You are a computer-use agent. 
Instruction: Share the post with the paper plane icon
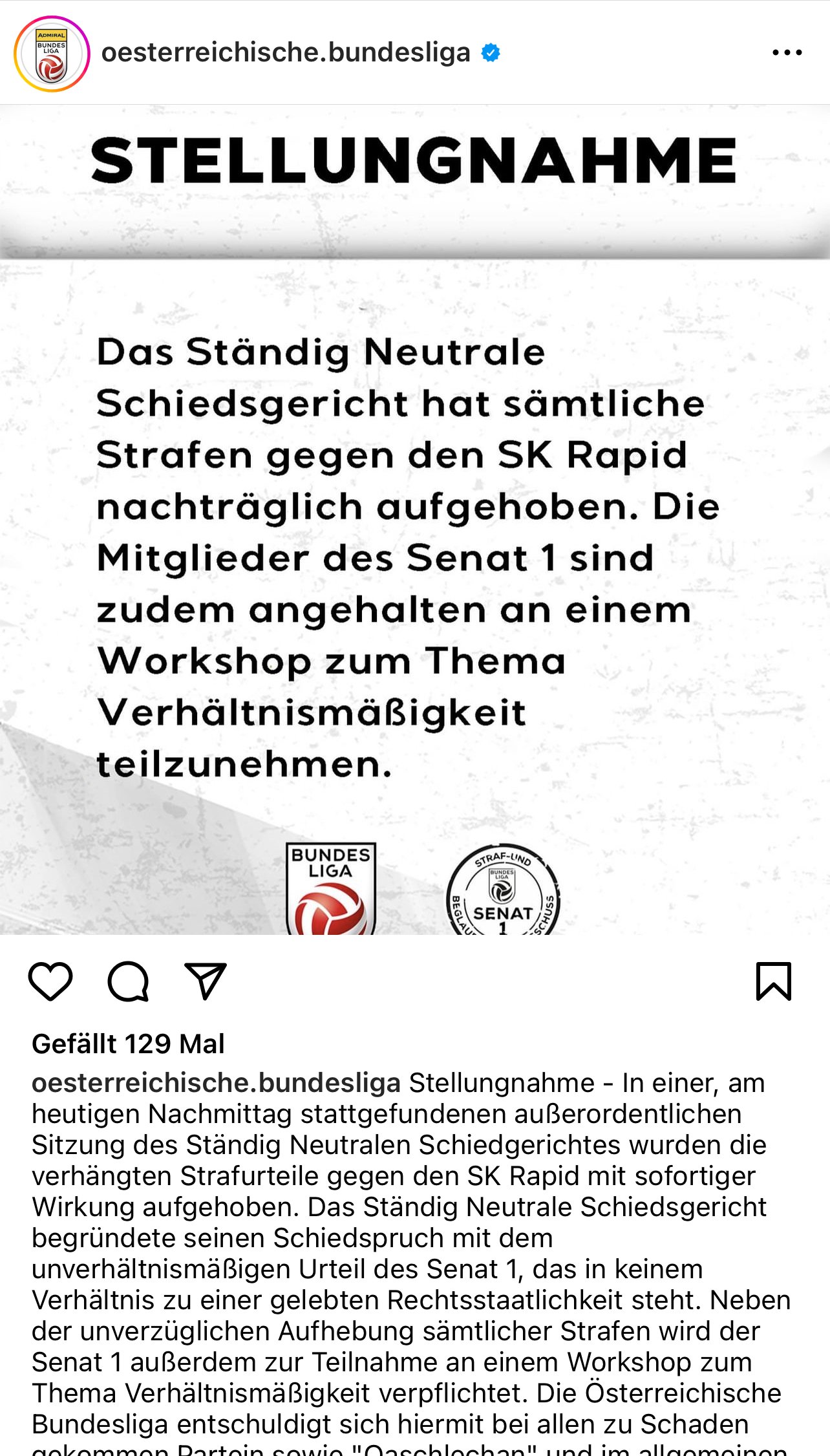206,981
